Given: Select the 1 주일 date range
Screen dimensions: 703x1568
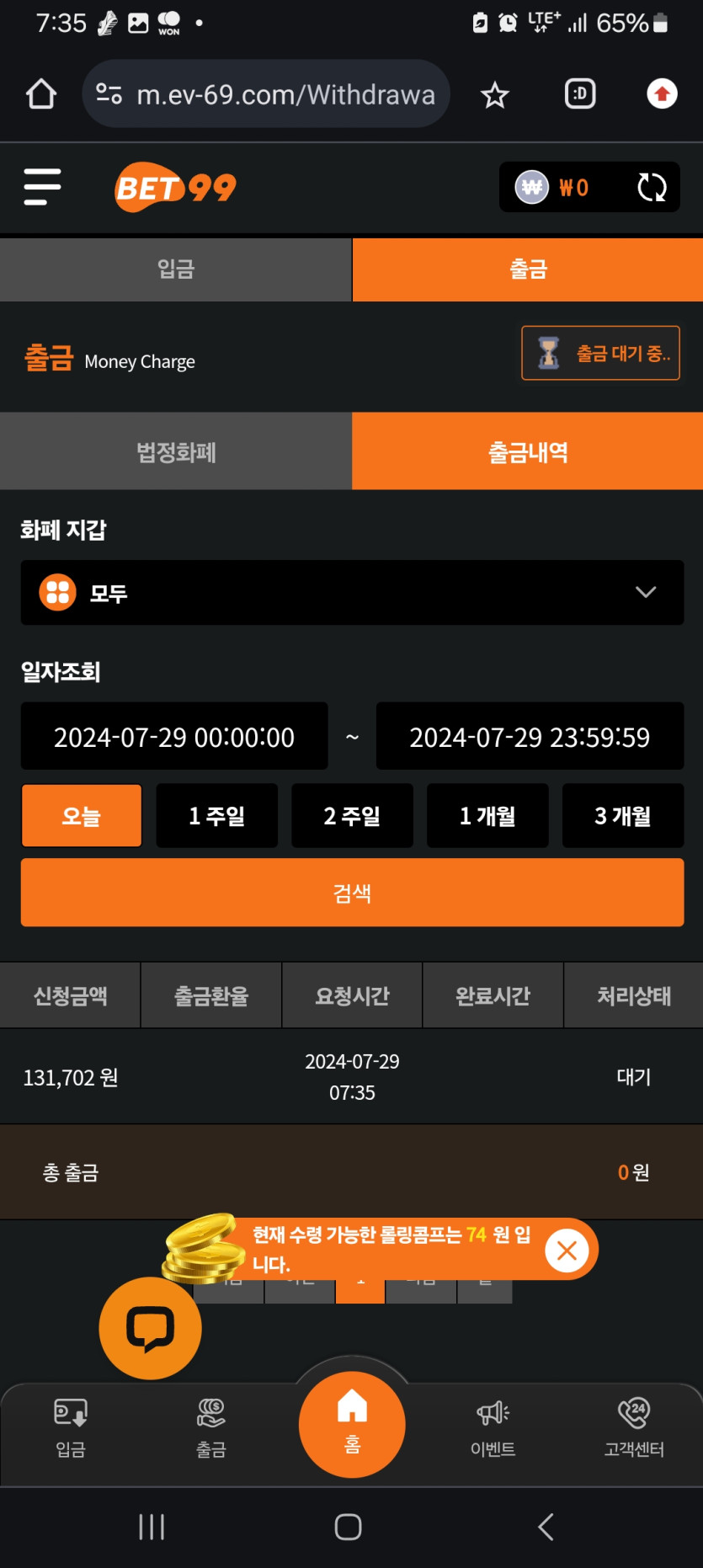Looking at the screenshot, I should coord(216,815).
